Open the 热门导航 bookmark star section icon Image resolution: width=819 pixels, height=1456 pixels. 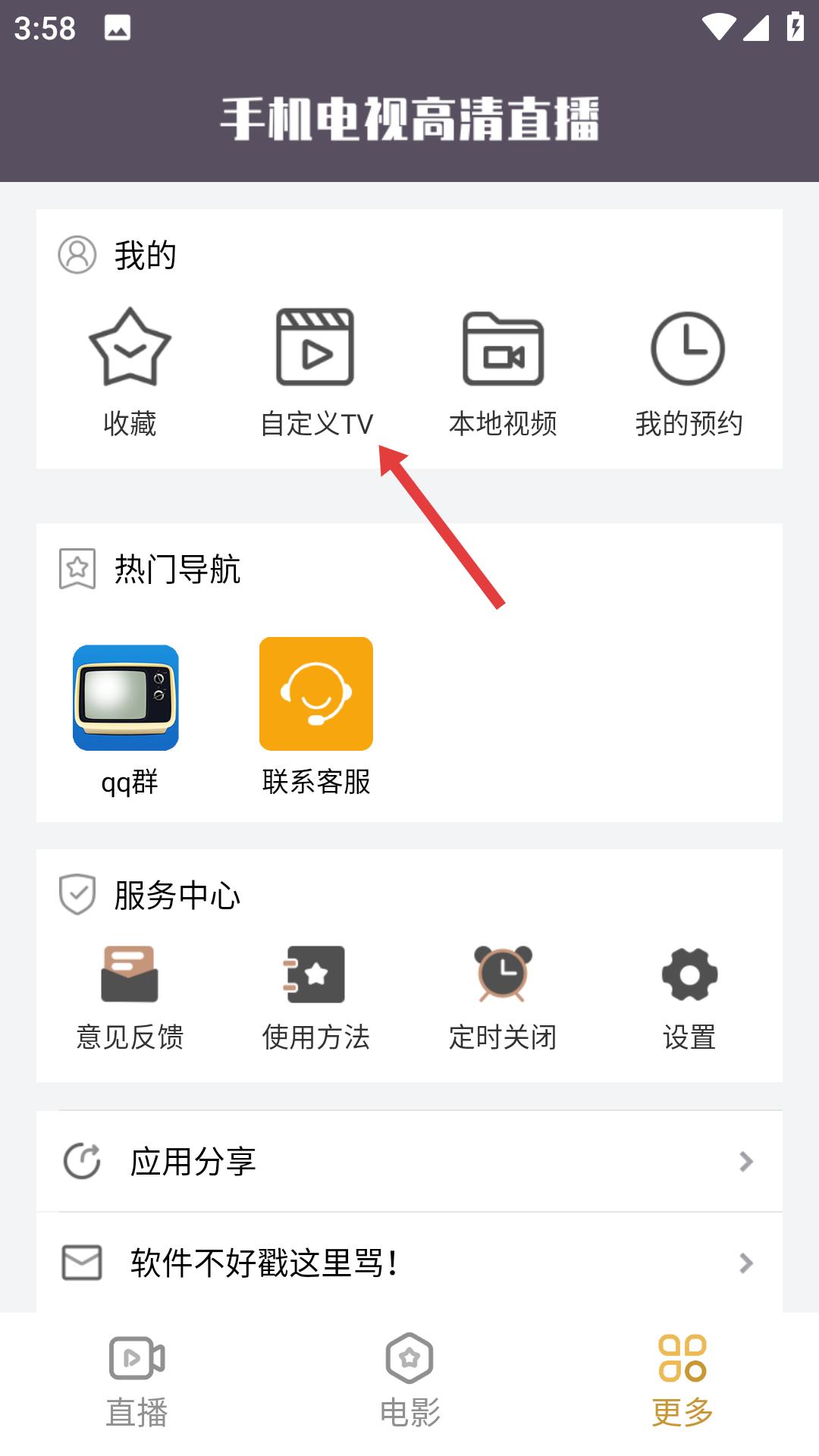77,567
